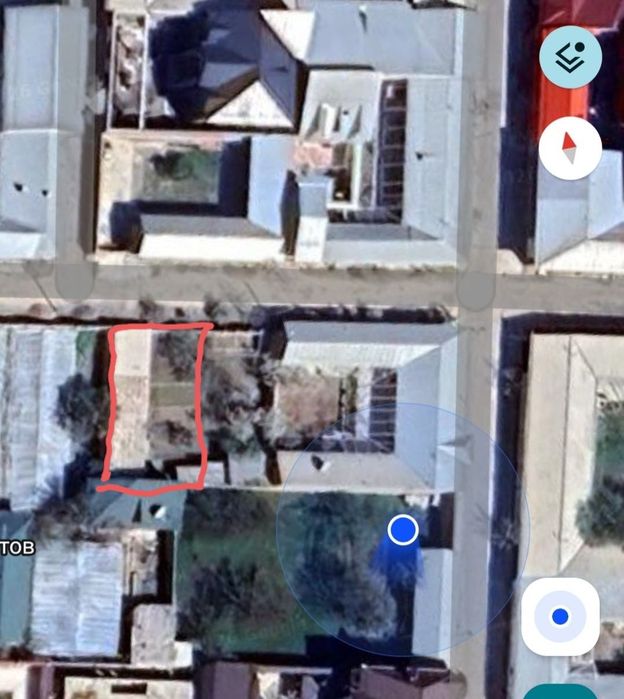Open the map layers selector
Viewport: 624px width, 699px height.
tap(570, 57)
